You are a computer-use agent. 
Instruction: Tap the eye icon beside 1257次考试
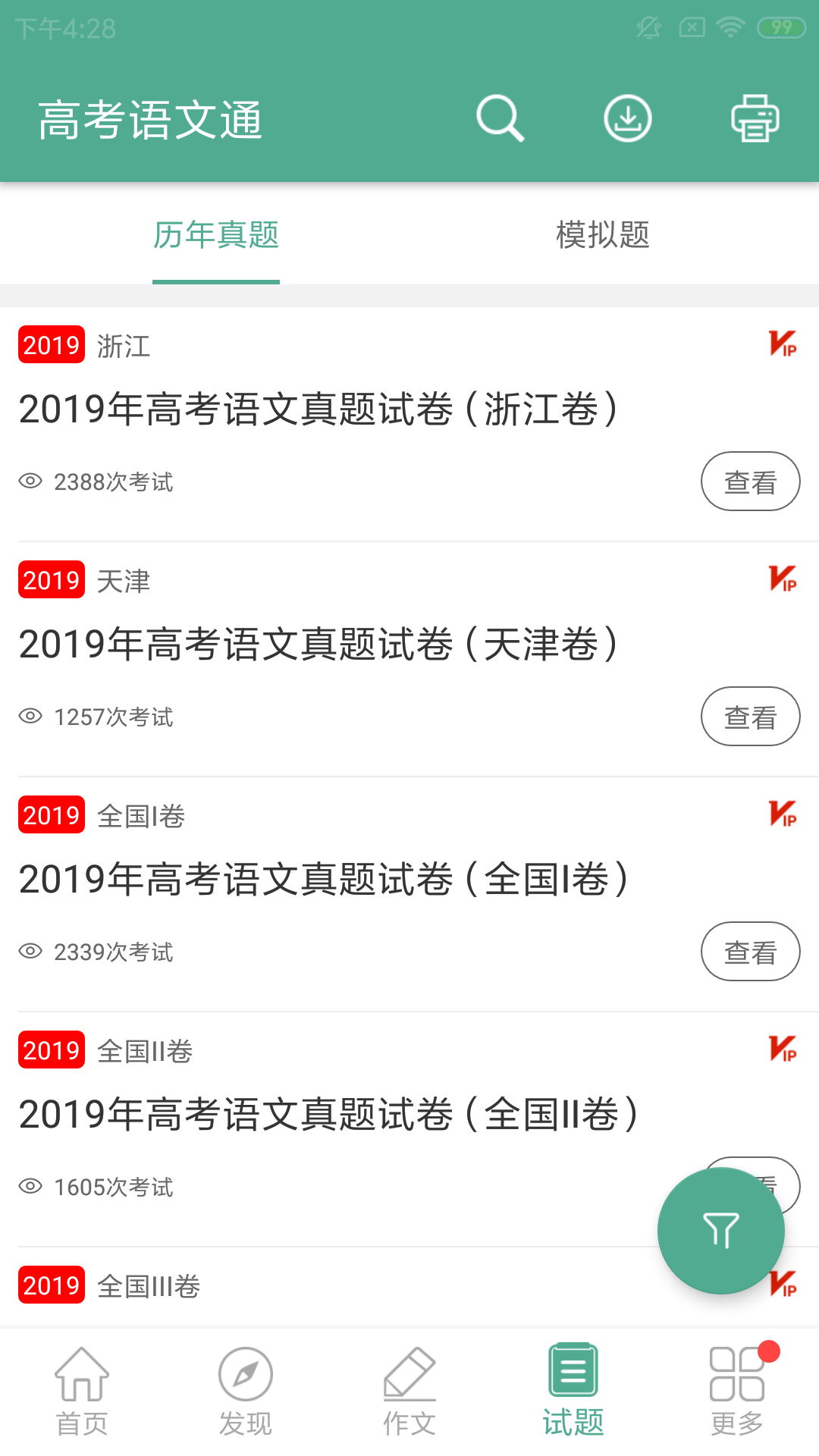coord(29,716)
